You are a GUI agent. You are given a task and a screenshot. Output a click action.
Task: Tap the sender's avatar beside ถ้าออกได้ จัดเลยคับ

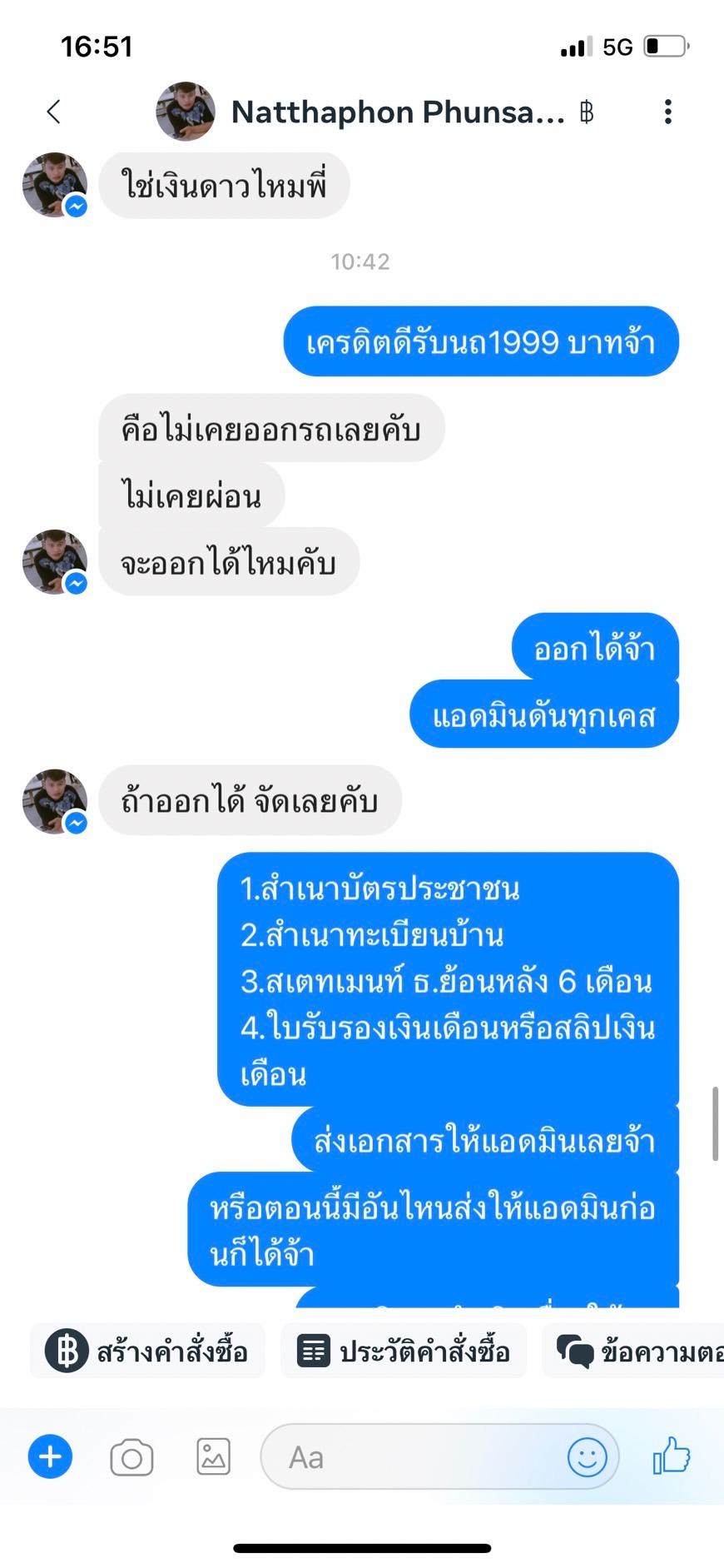coord(55,801)
